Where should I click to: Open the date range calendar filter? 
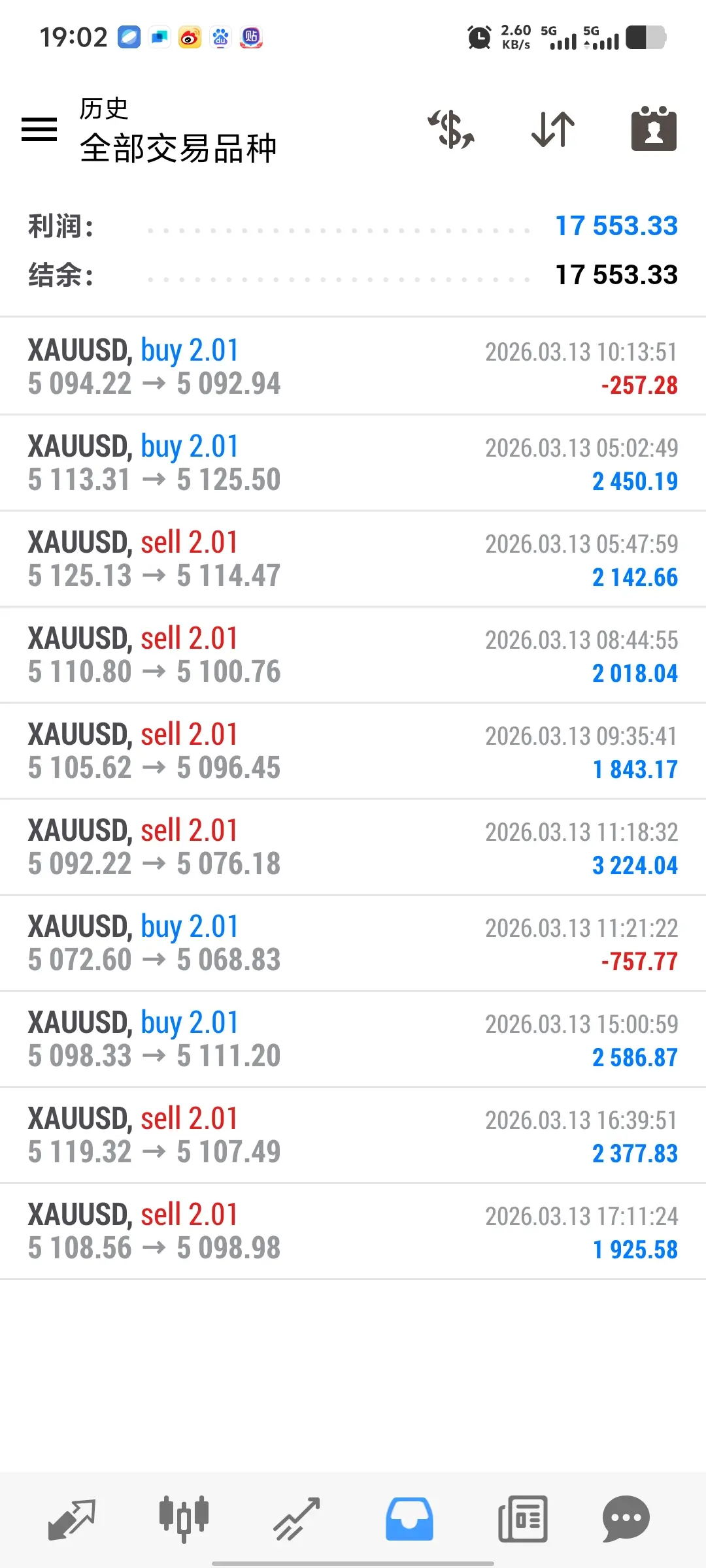[x=654, y=129]
